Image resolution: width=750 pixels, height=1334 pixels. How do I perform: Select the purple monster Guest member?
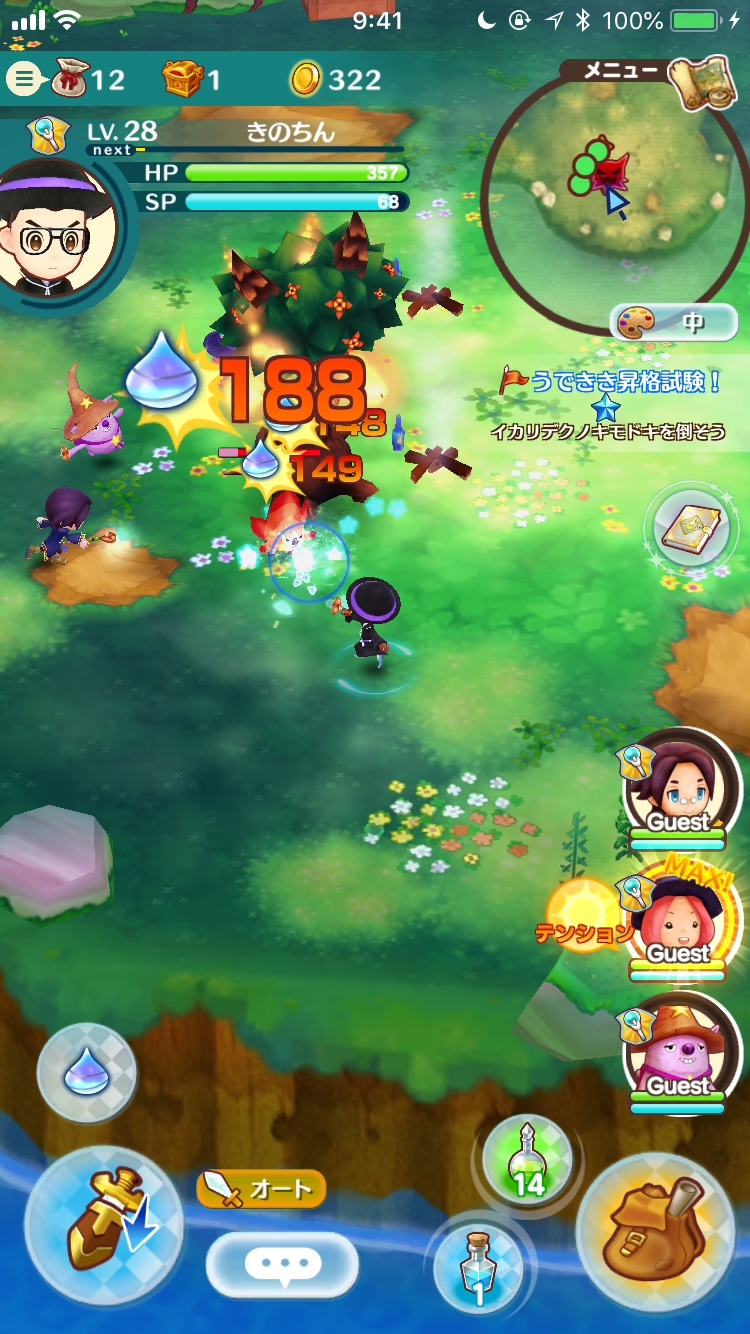(x=680, y=1052)
